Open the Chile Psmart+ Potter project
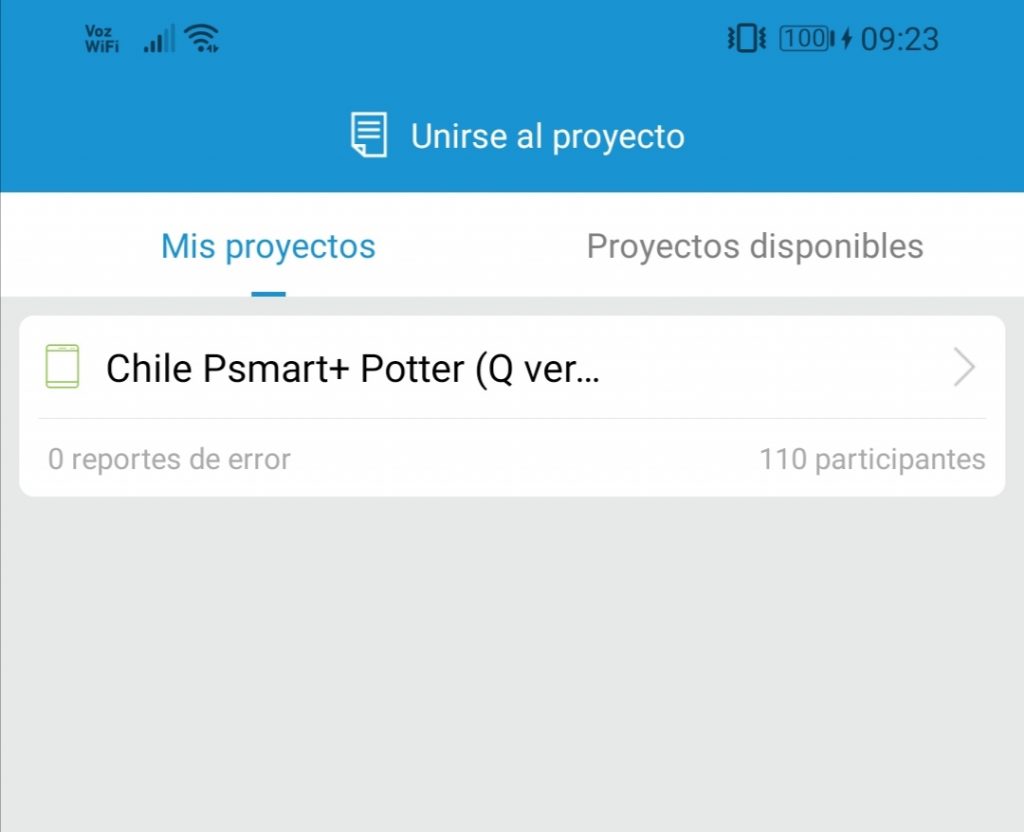This screenshot has width=1024, height=832. (511, 369)
